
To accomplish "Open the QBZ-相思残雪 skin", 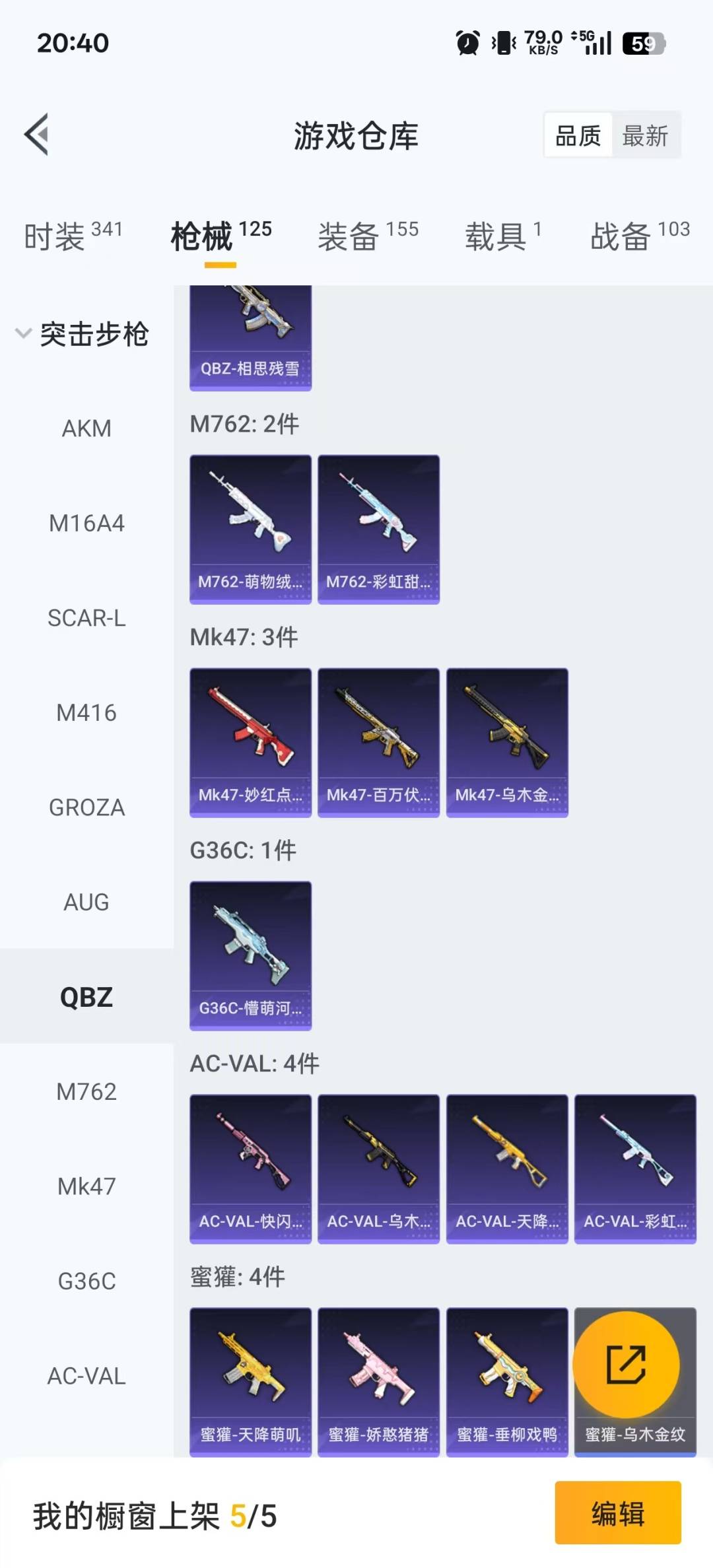I will click(x=250, y=338).
